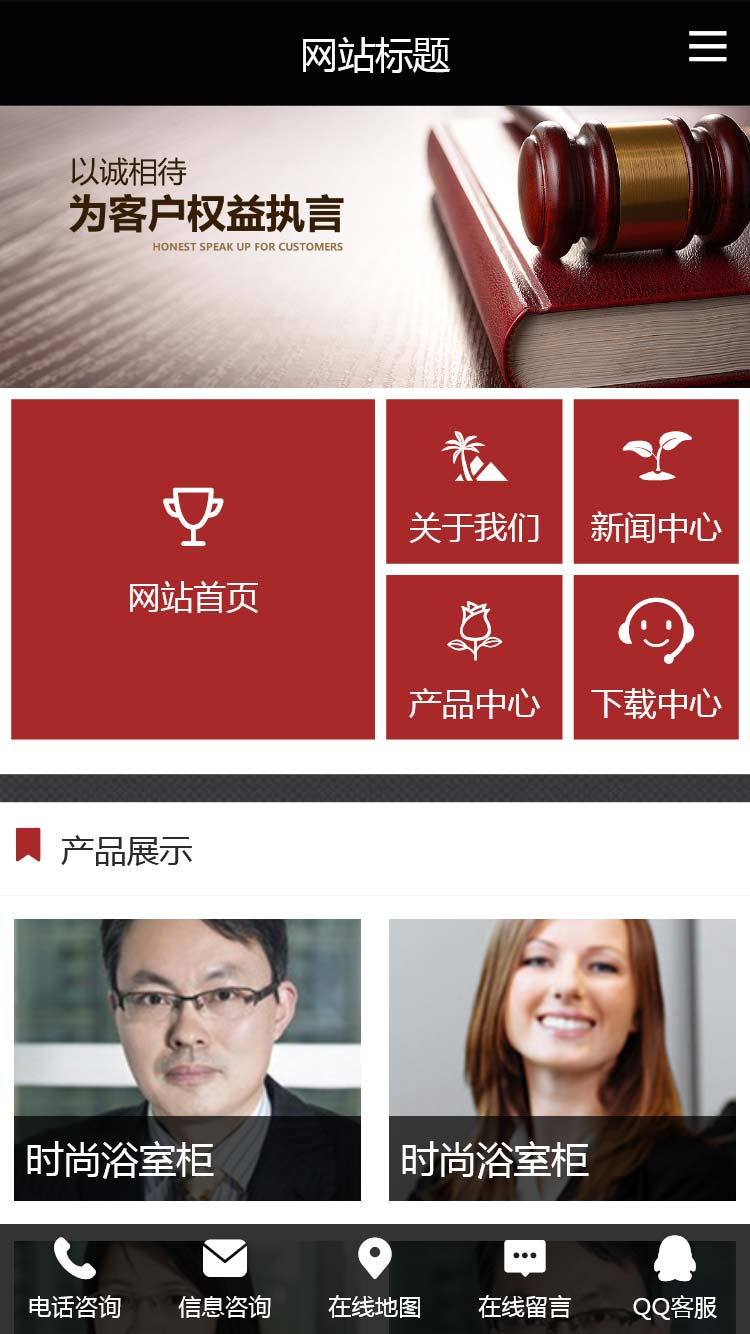Open 在线地图 from bottom bar

point(375,1279)
